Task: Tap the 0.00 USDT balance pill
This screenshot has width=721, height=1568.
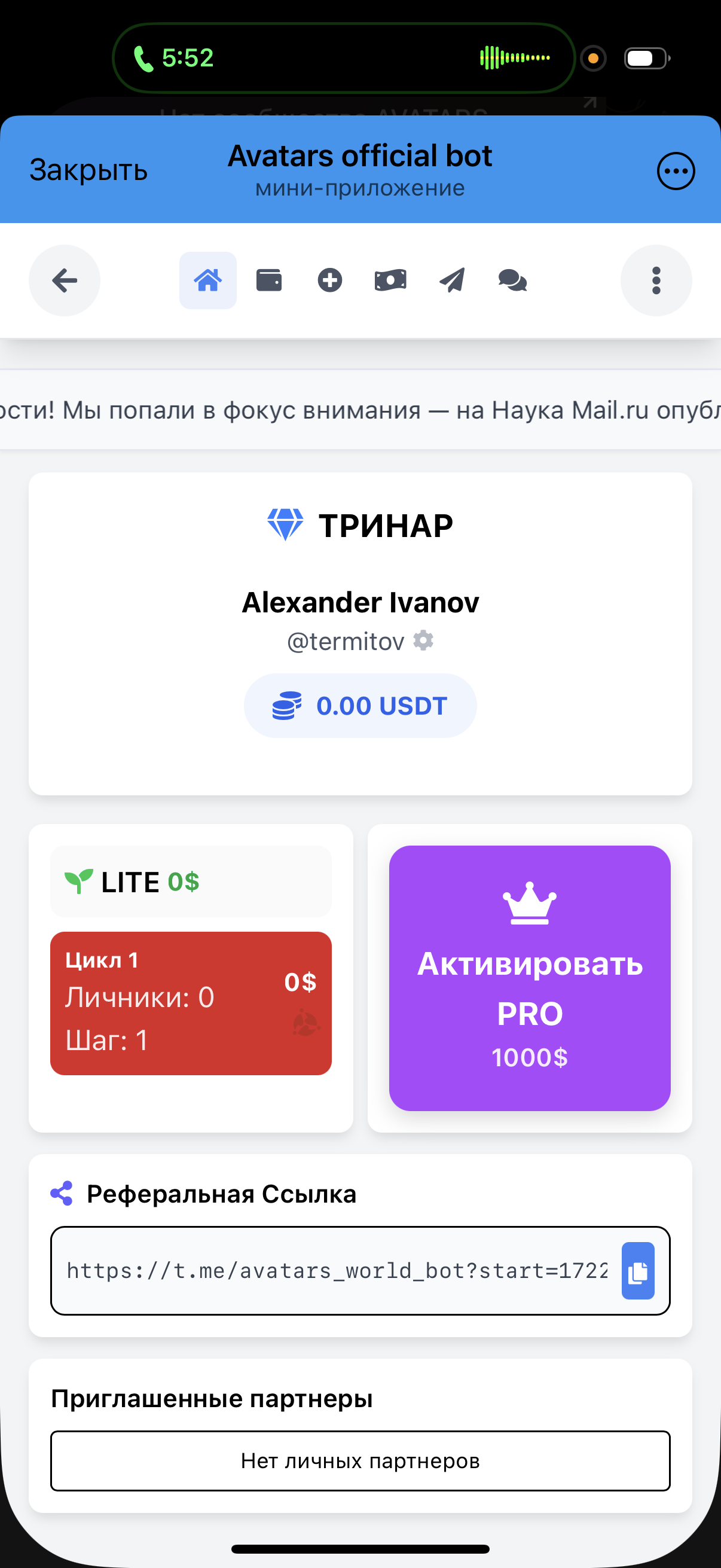Action: tap(360, 706)
